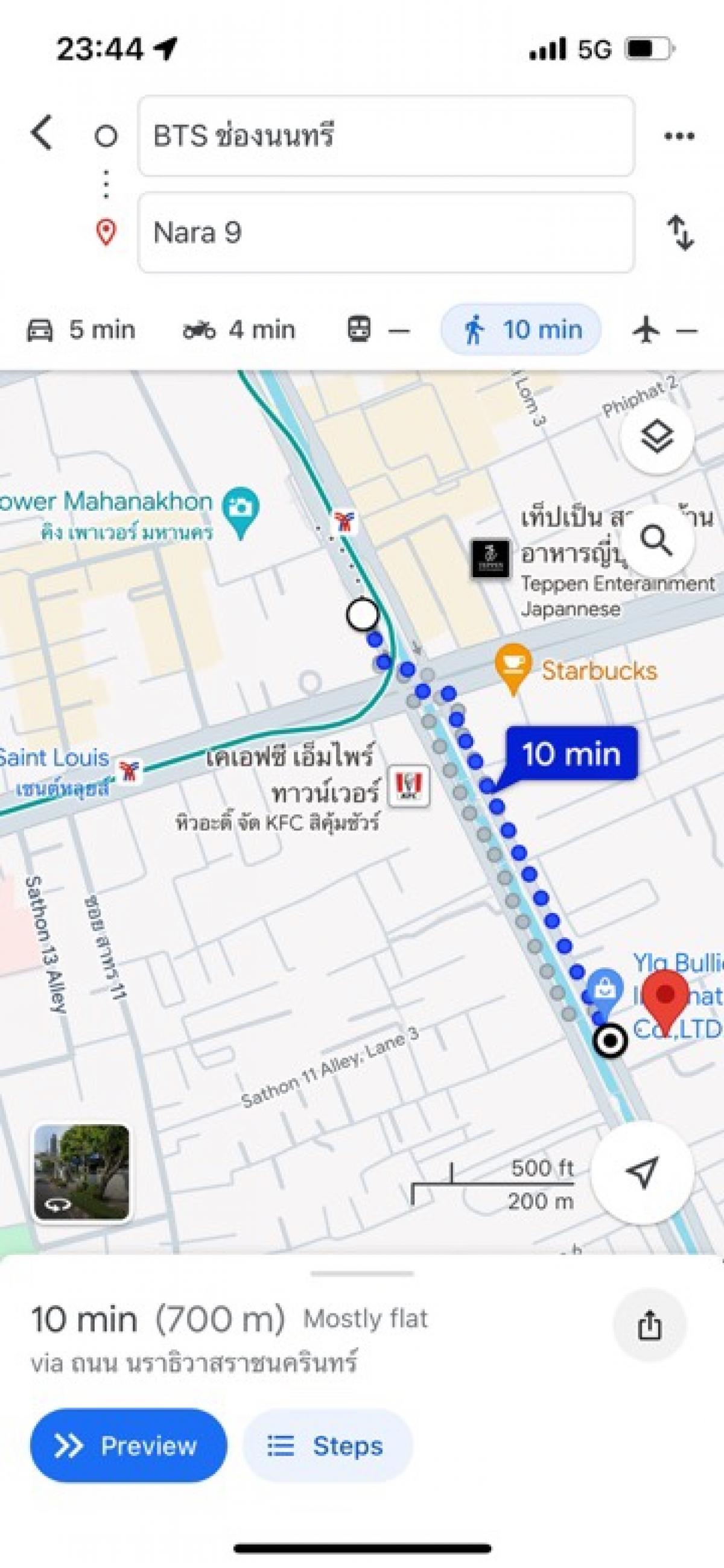This screenshot has height=1568, width=724.
Task: Switch to motorcycle mode, 4 min
Action: click(x=239, y=330)
